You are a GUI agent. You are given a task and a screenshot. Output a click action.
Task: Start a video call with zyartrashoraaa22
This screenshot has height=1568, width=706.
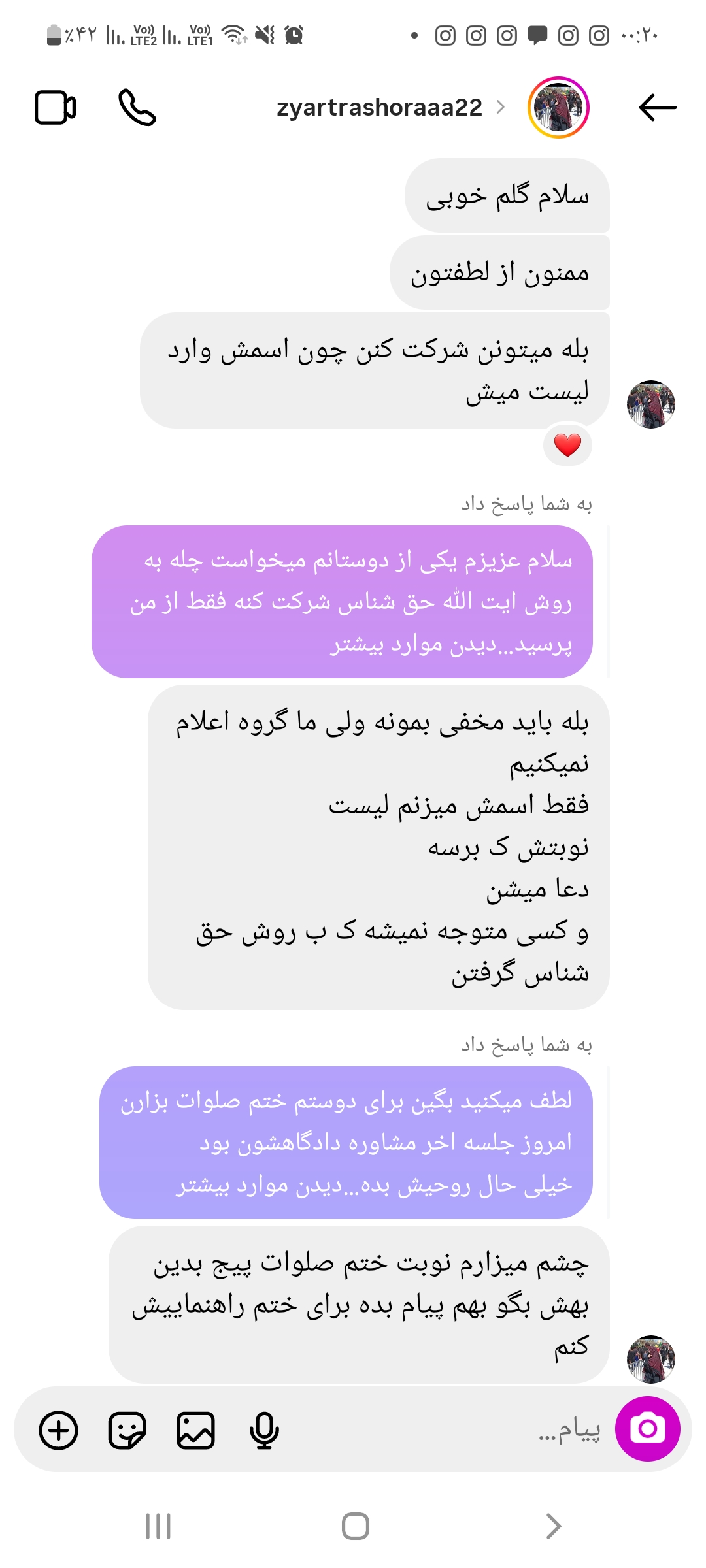point(55,107)
